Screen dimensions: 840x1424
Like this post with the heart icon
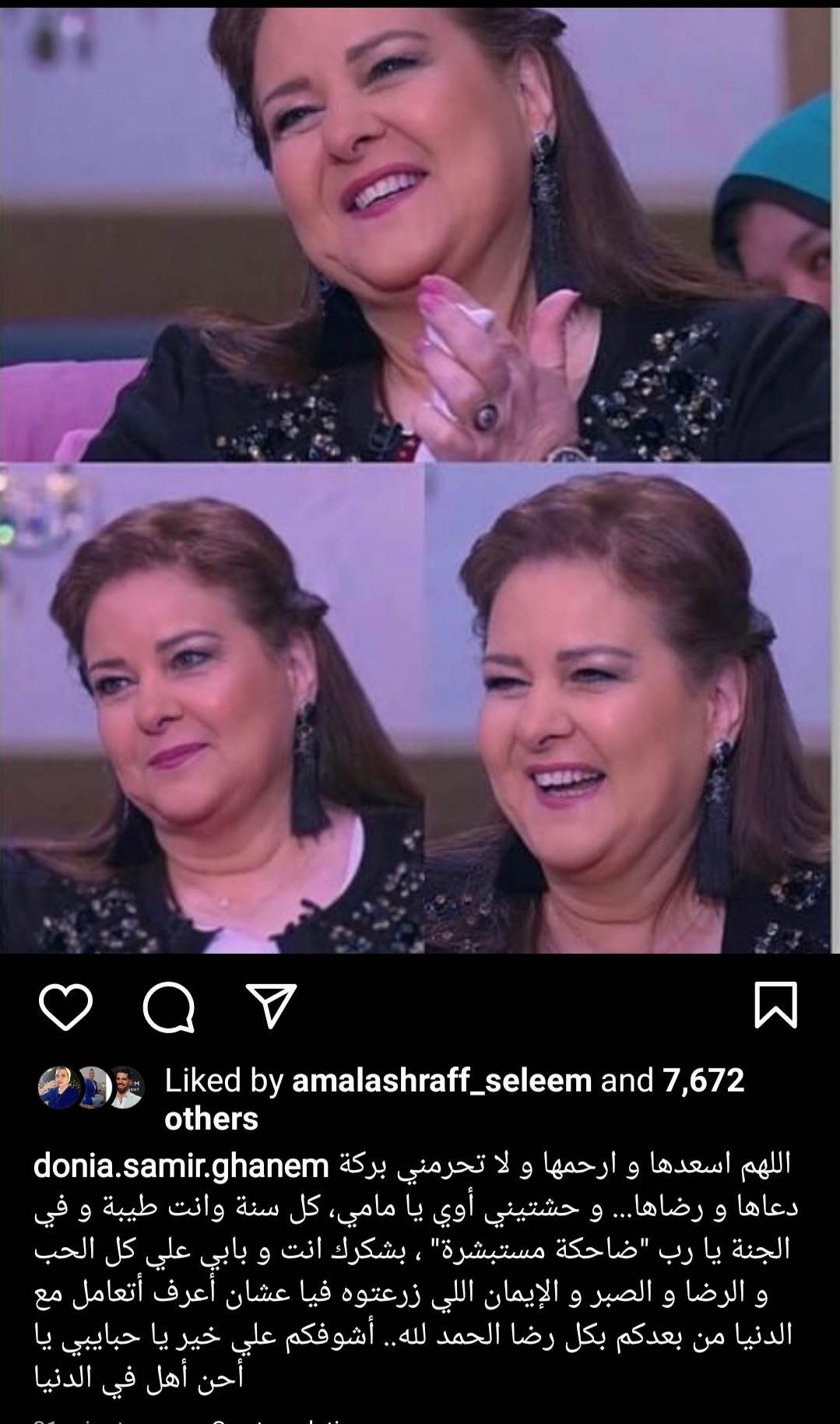(x=65, y=1006)
